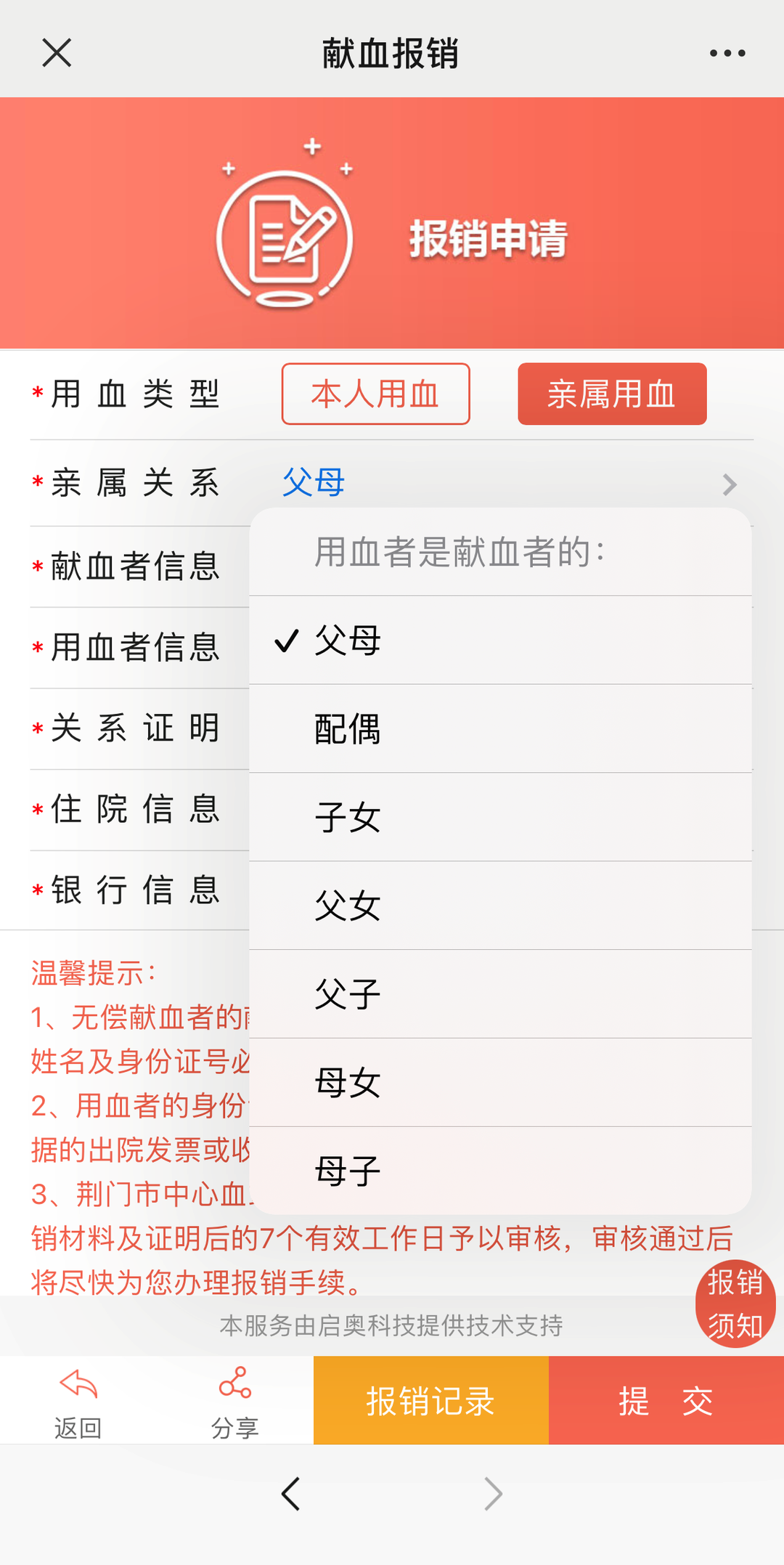The image size is (784, 1565).
Task: Pick 子女 from the dropdown options
Action: click(x=500, y=818)
